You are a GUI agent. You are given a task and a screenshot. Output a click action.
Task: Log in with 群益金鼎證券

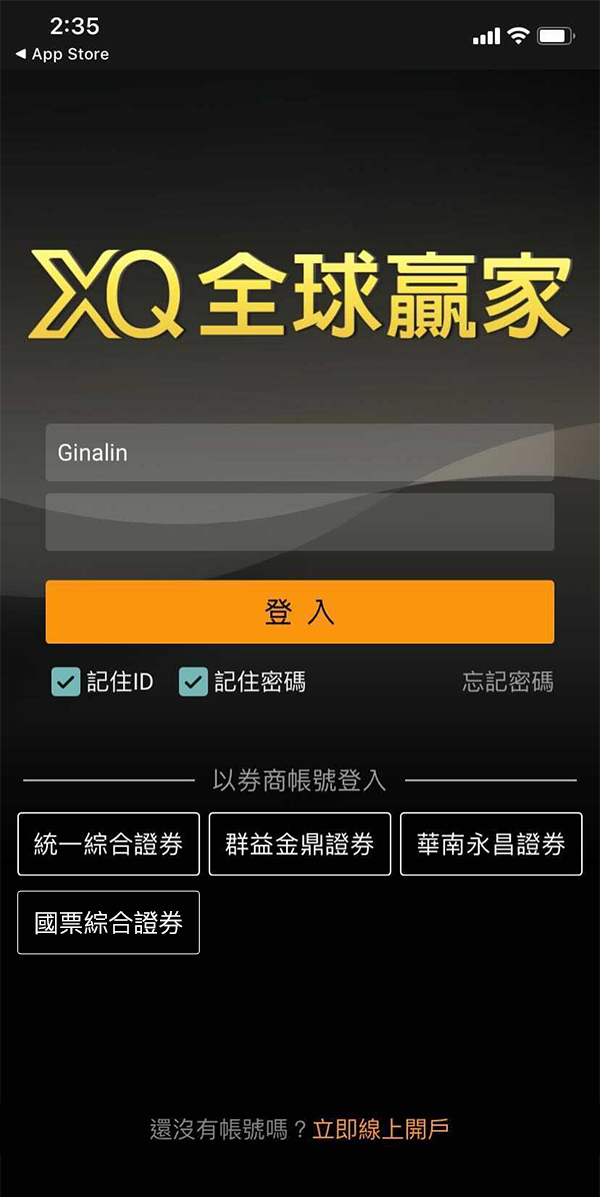click(x=299, y=844)
